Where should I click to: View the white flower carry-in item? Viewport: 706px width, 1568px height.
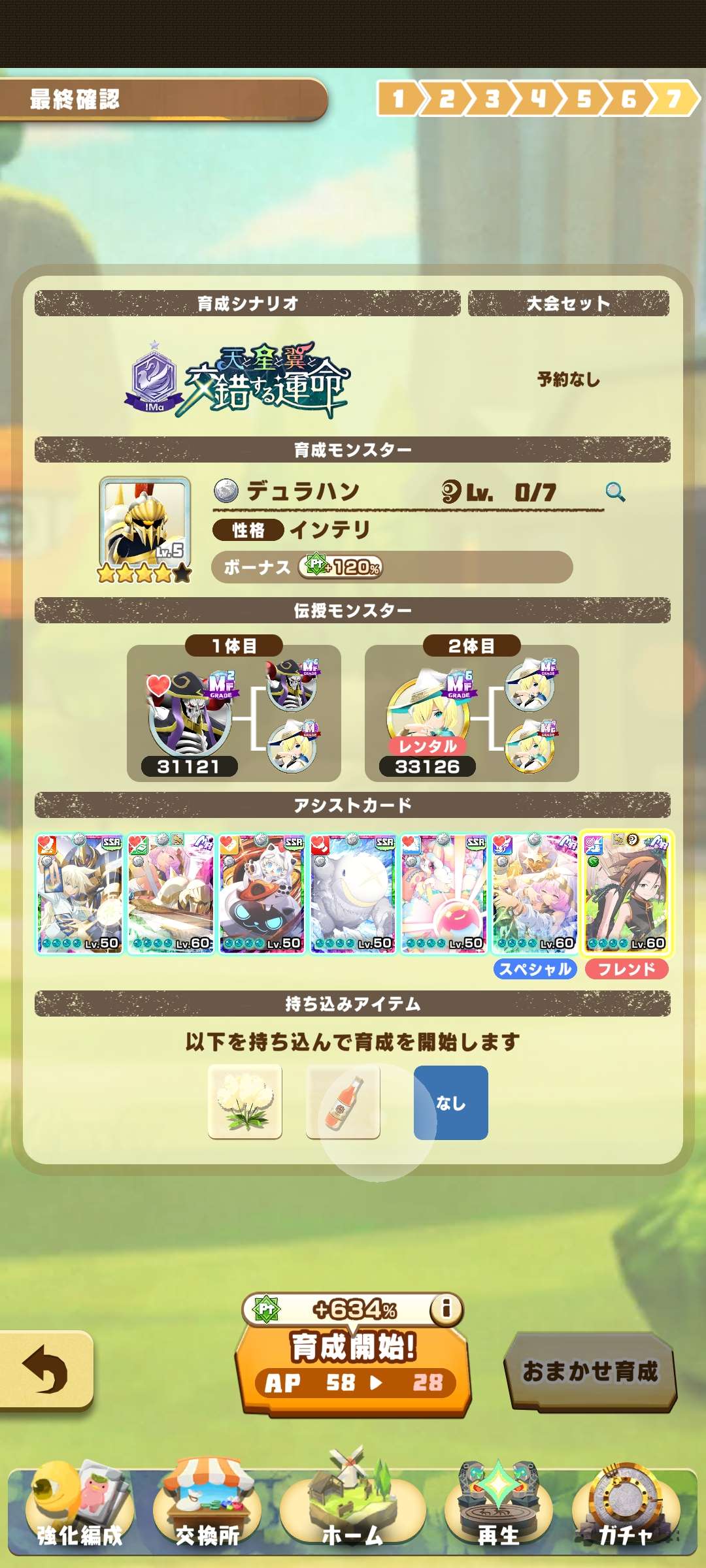(x=245, y=1102)
